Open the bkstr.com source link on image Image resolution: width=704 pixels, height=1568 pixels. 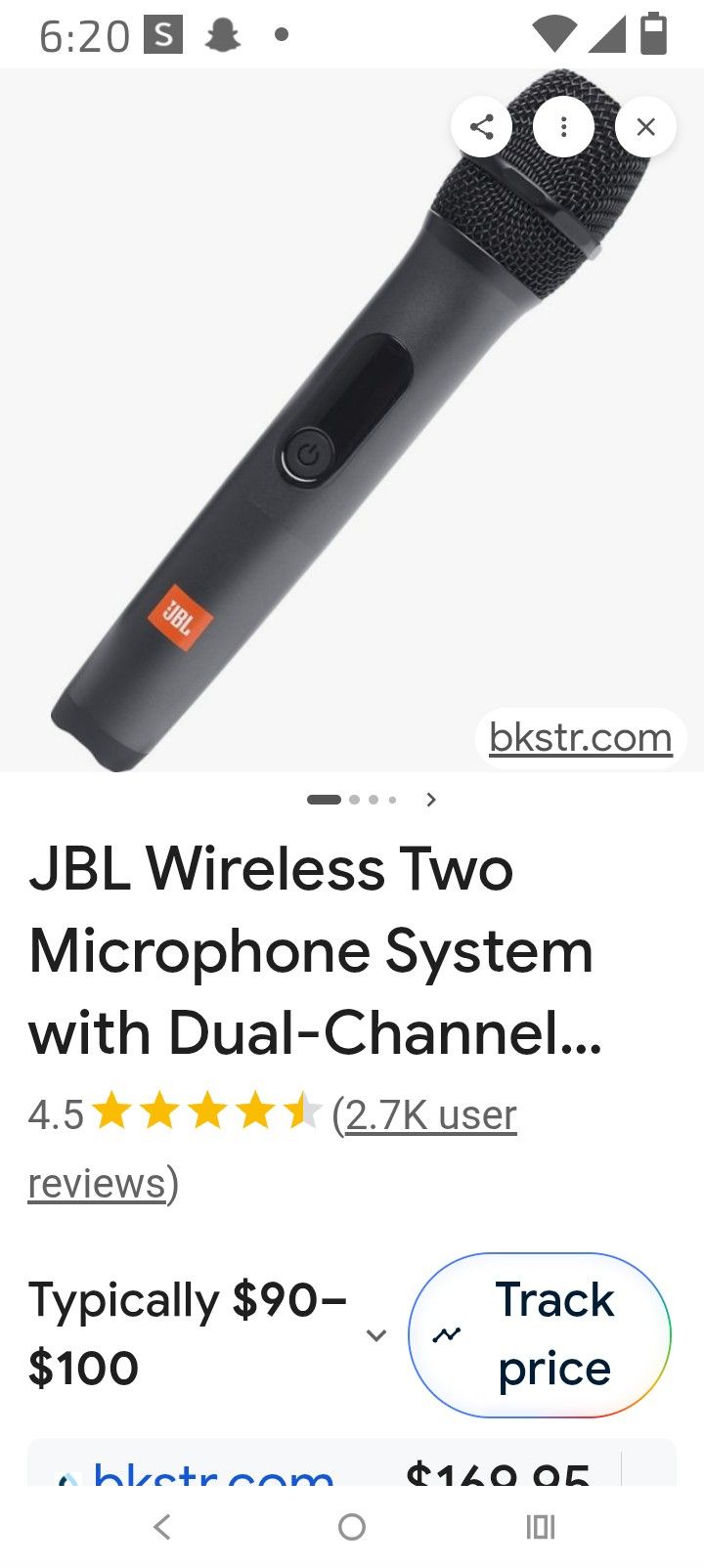click(x=581, y=738)
